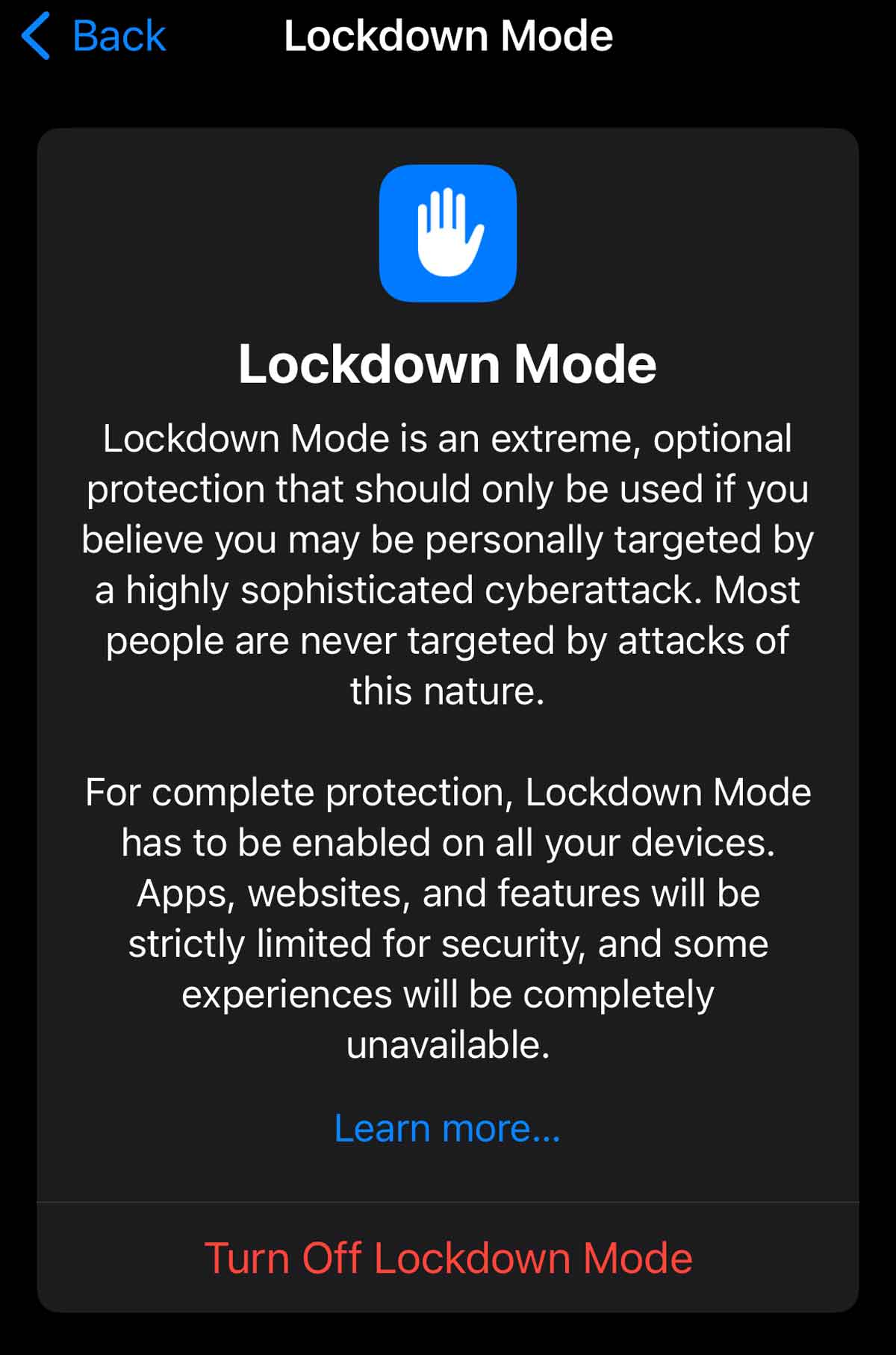Select the description paragraph about cyberattacks
The image size is (896, 1355).
point(447,564)
